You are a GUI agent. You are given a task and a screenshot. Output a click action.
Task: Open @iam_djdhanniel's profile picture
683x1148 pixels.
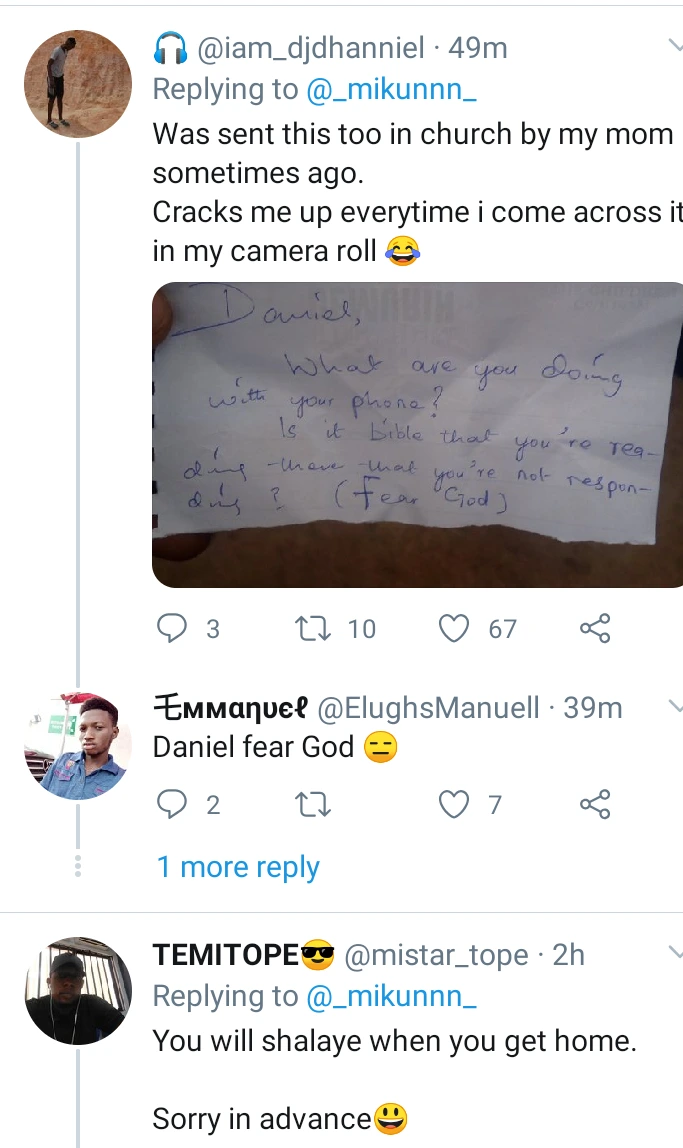tap(78, 82)
